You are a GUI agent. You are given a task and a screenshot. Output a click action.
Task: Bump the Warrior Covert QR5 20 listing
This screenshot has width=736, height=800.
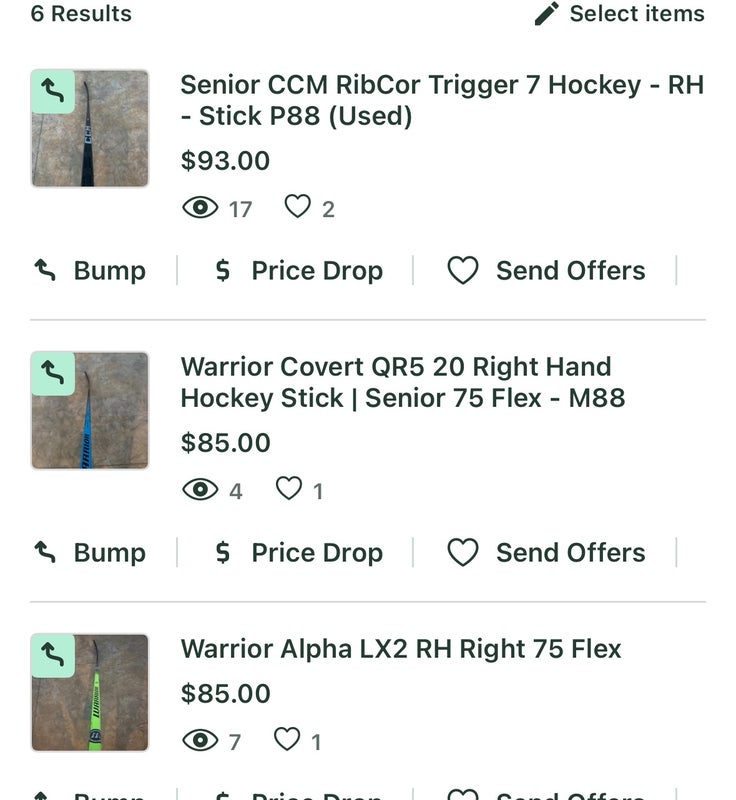click(91, 553)
